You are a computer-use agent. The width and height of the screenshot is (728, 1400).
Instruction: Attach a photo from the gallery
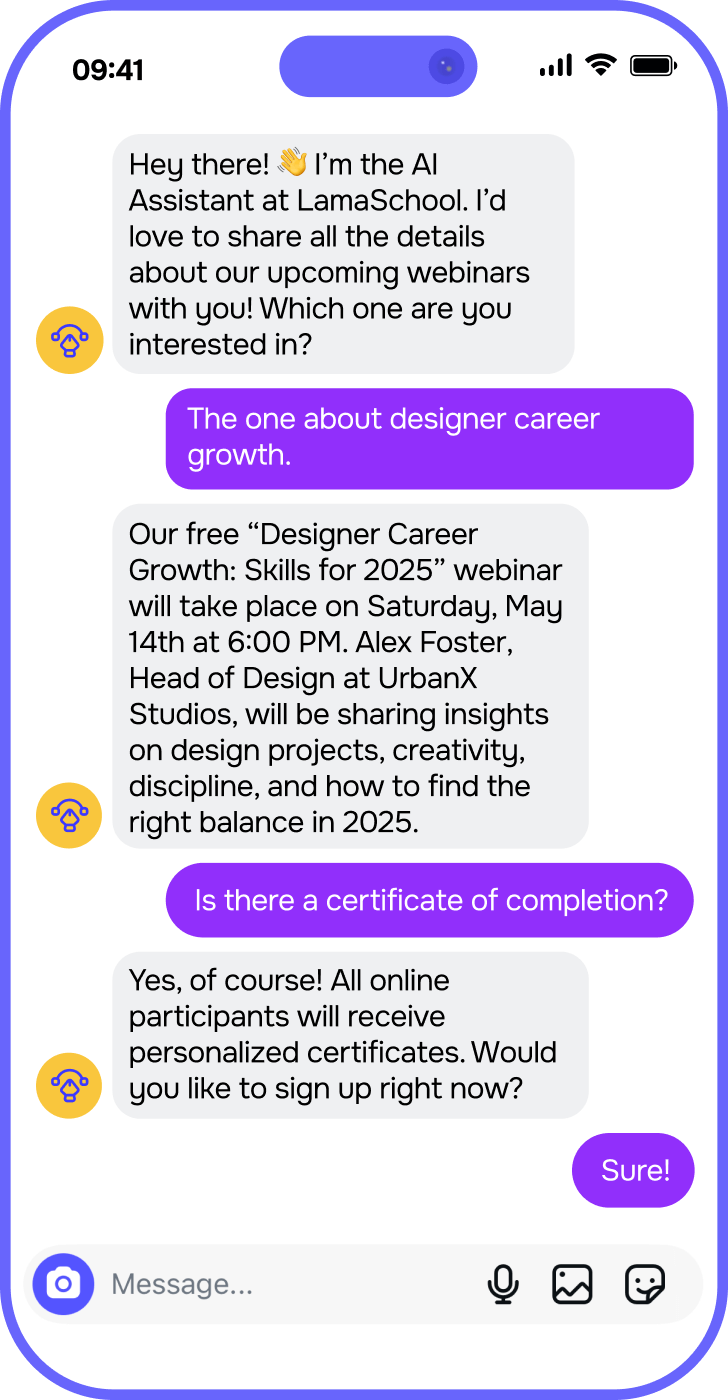click(x=572, y=1284)
